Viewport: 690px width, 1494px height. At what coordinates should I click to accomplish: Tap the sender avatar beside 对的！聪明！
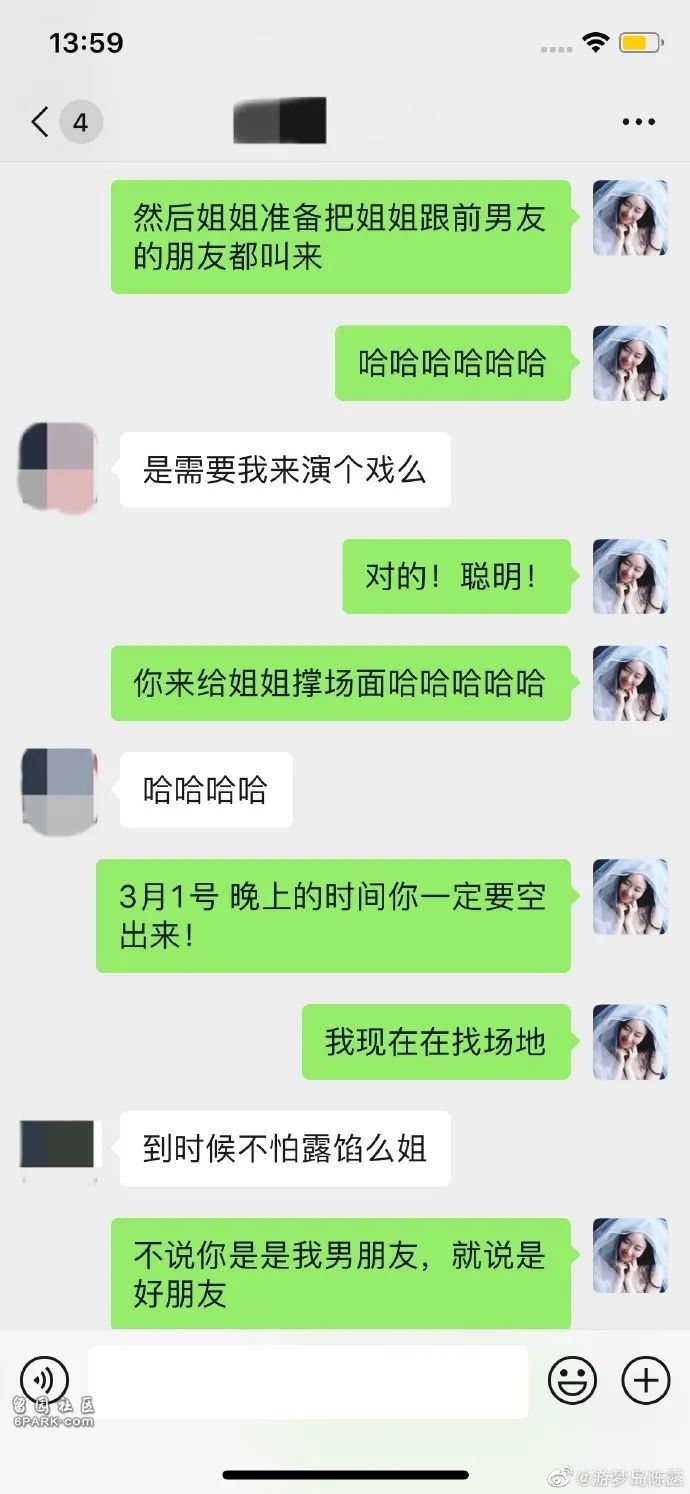(x=630, y=577)
